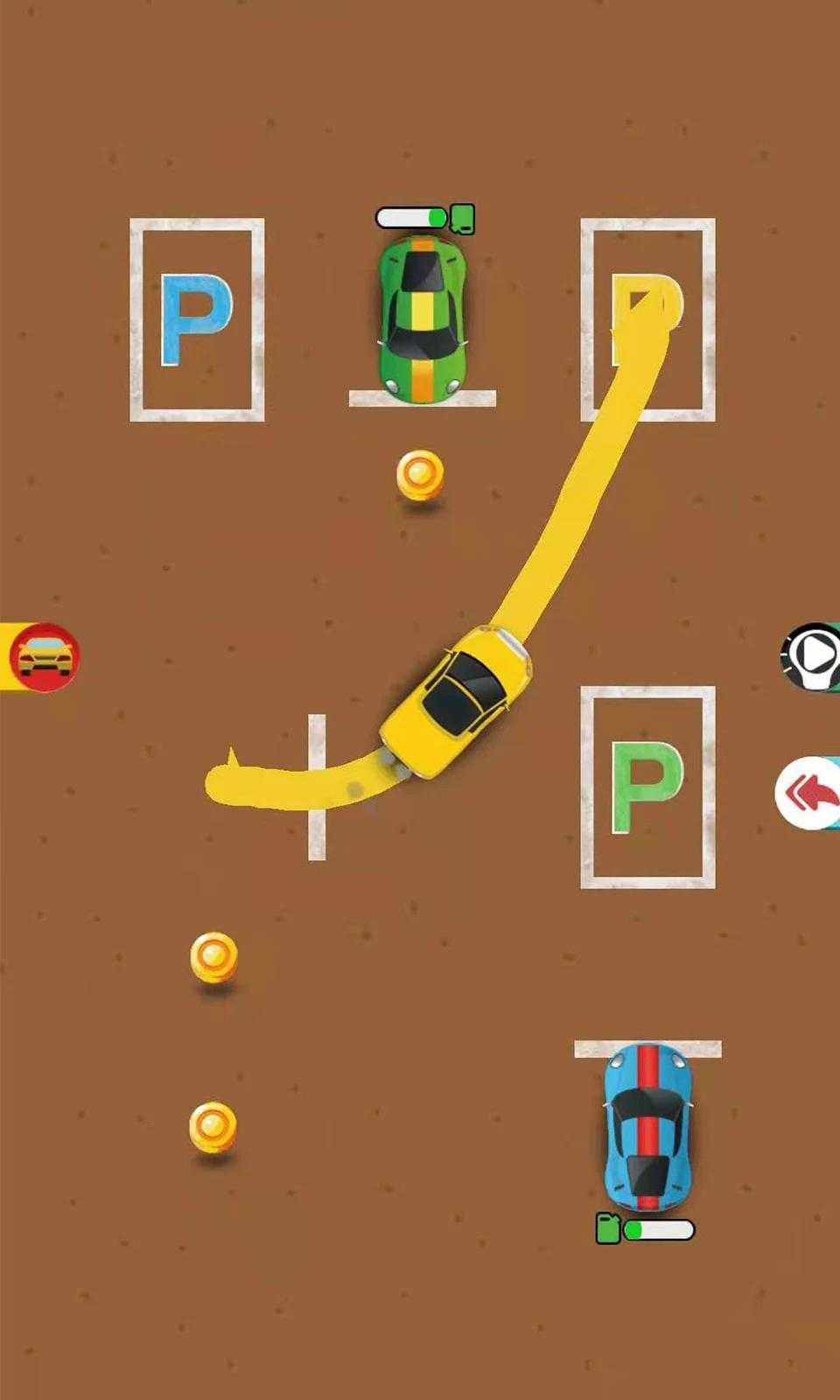Tap the red car icon button
The width and height of the screenshot is (840, 1400).
(x=44, y=657)
